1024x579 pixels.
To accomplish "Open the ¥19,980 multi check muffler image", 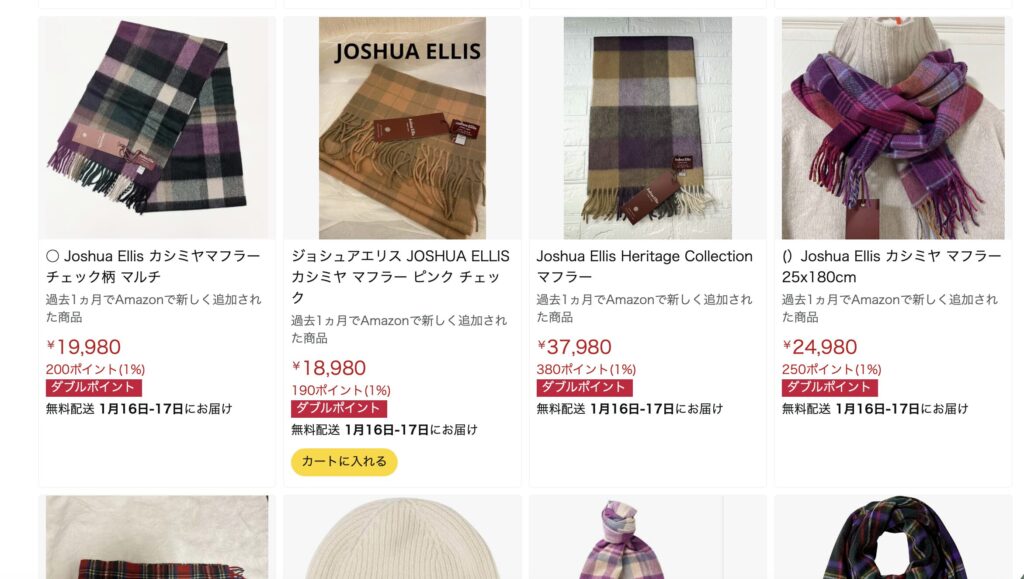I will coord(157,127).
